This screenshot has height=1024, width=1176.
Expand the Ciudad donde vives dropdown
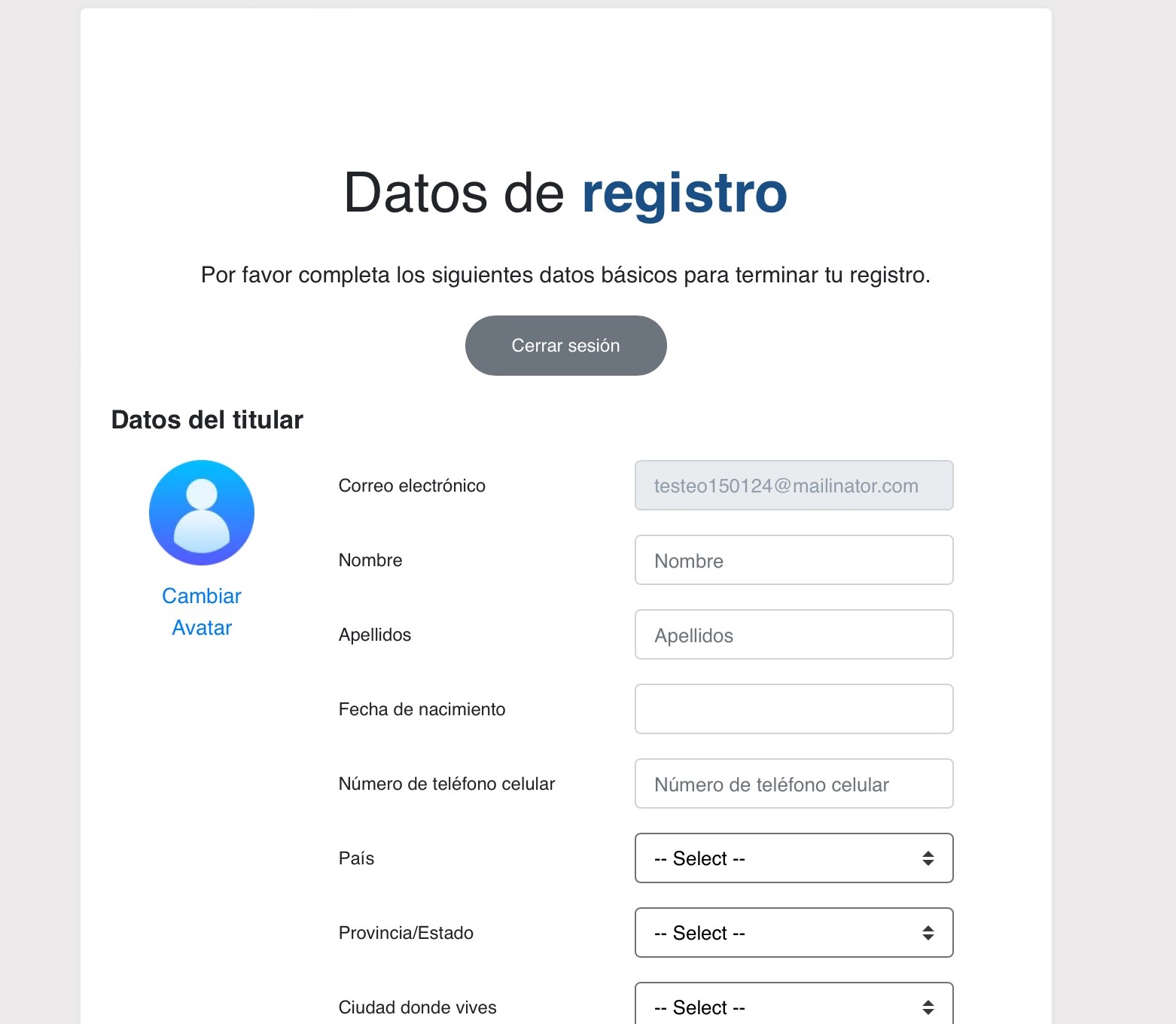(x=794, y=1007)
